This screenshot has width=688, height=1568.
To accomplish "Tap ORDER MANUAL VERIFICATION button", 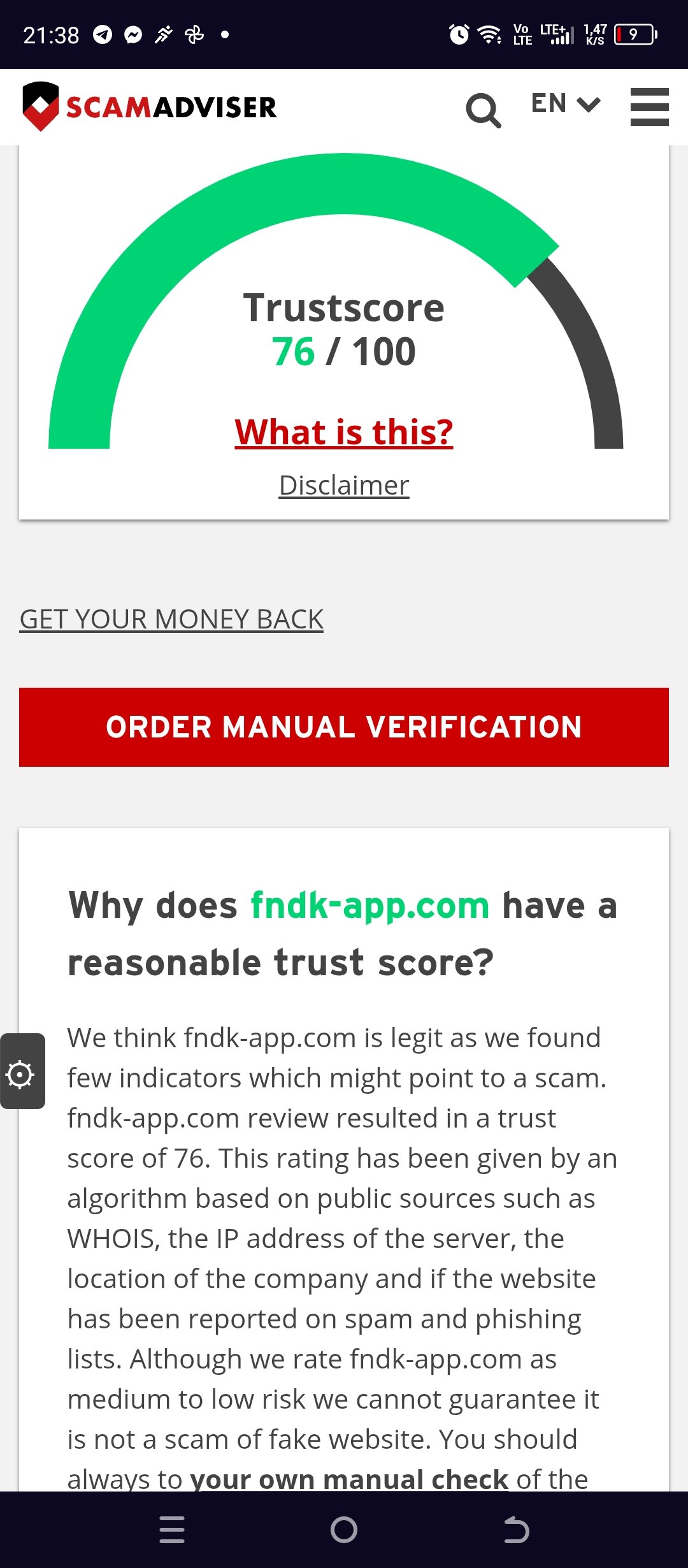I will 344,727.
